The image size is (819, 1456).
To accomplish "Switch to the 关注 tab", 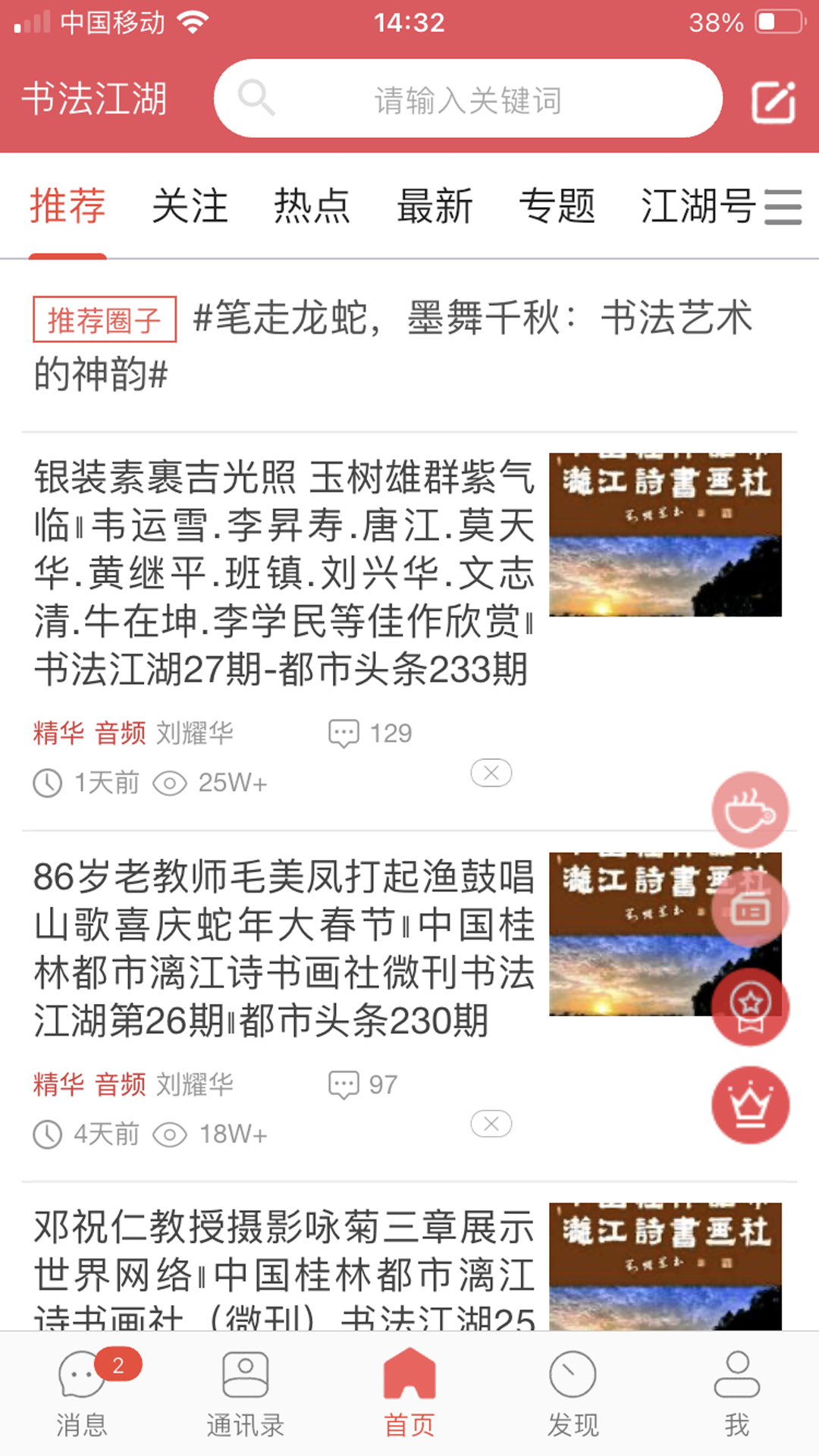I will 190,206.
